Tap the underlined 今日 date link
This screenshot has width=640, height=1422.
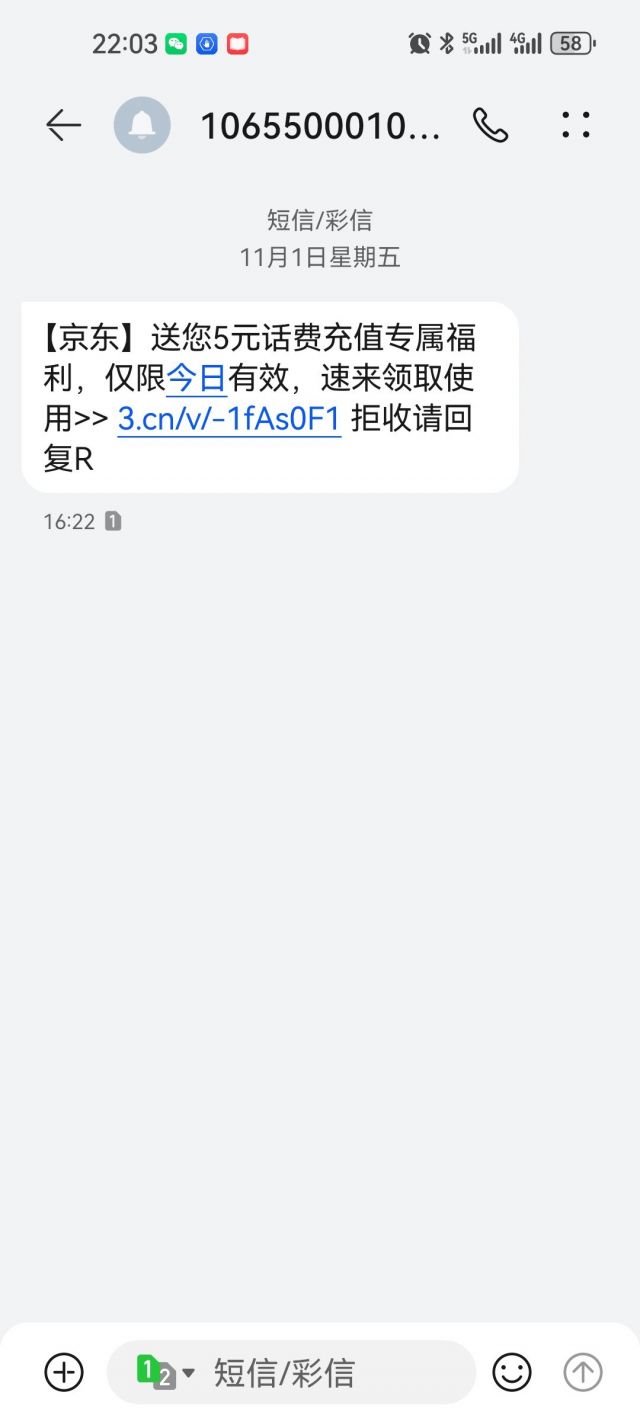[x=196, y=378]
